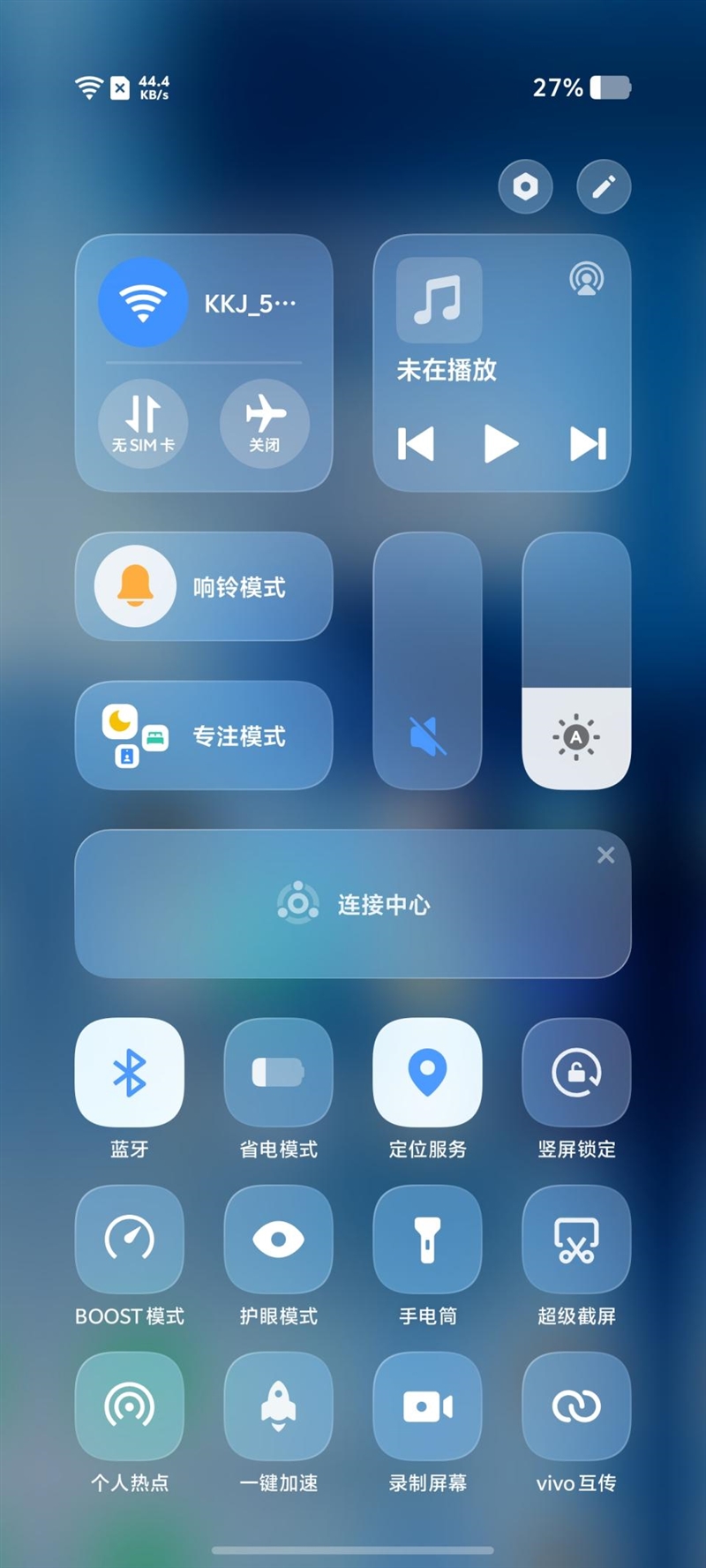
Task: Enable 个人热点 personal hotspot
Action: pyautogui.click(x=130, y=1406)
